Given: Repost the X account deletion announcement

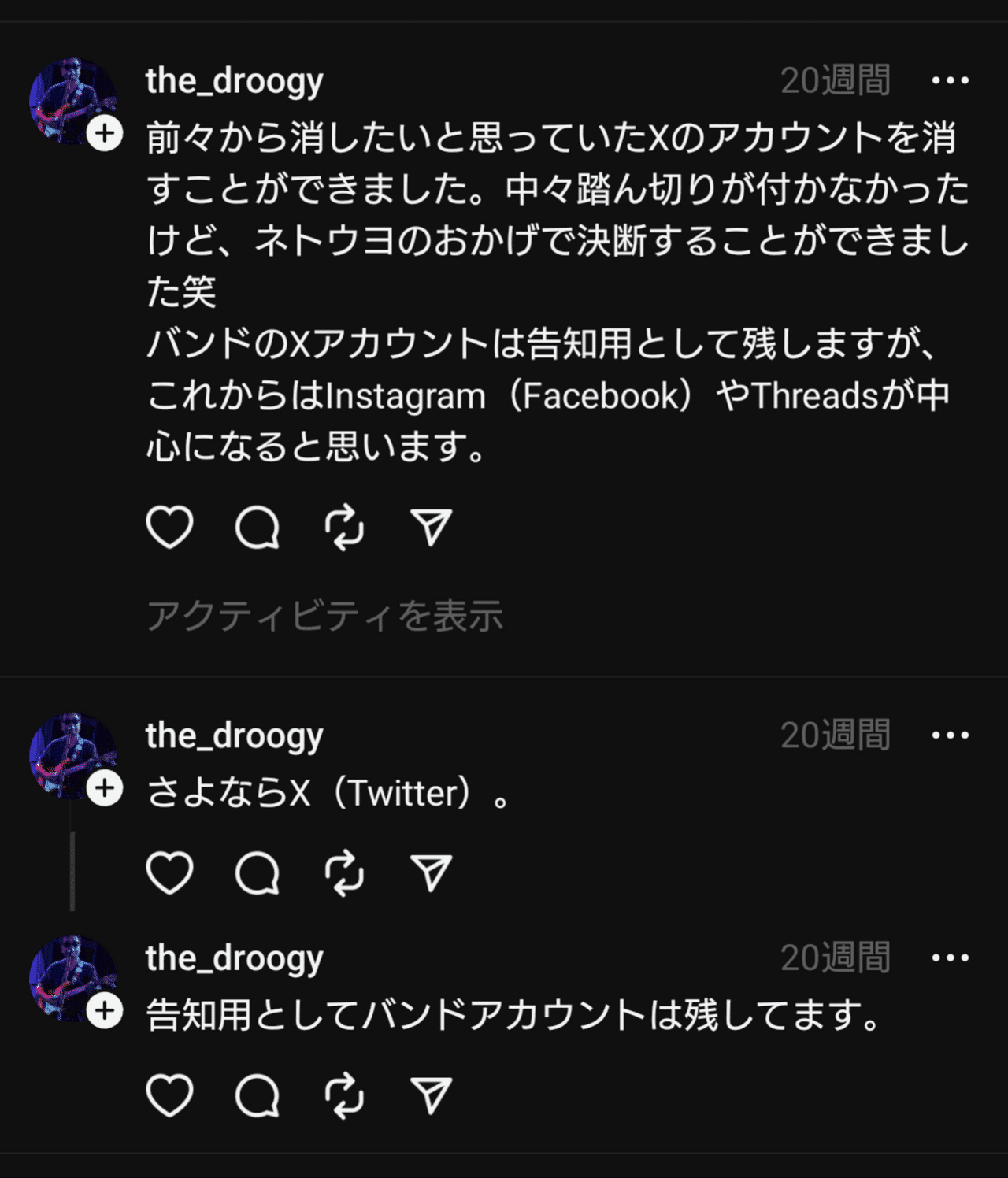Looking at the screenshot, I should [x=345, y=529].
